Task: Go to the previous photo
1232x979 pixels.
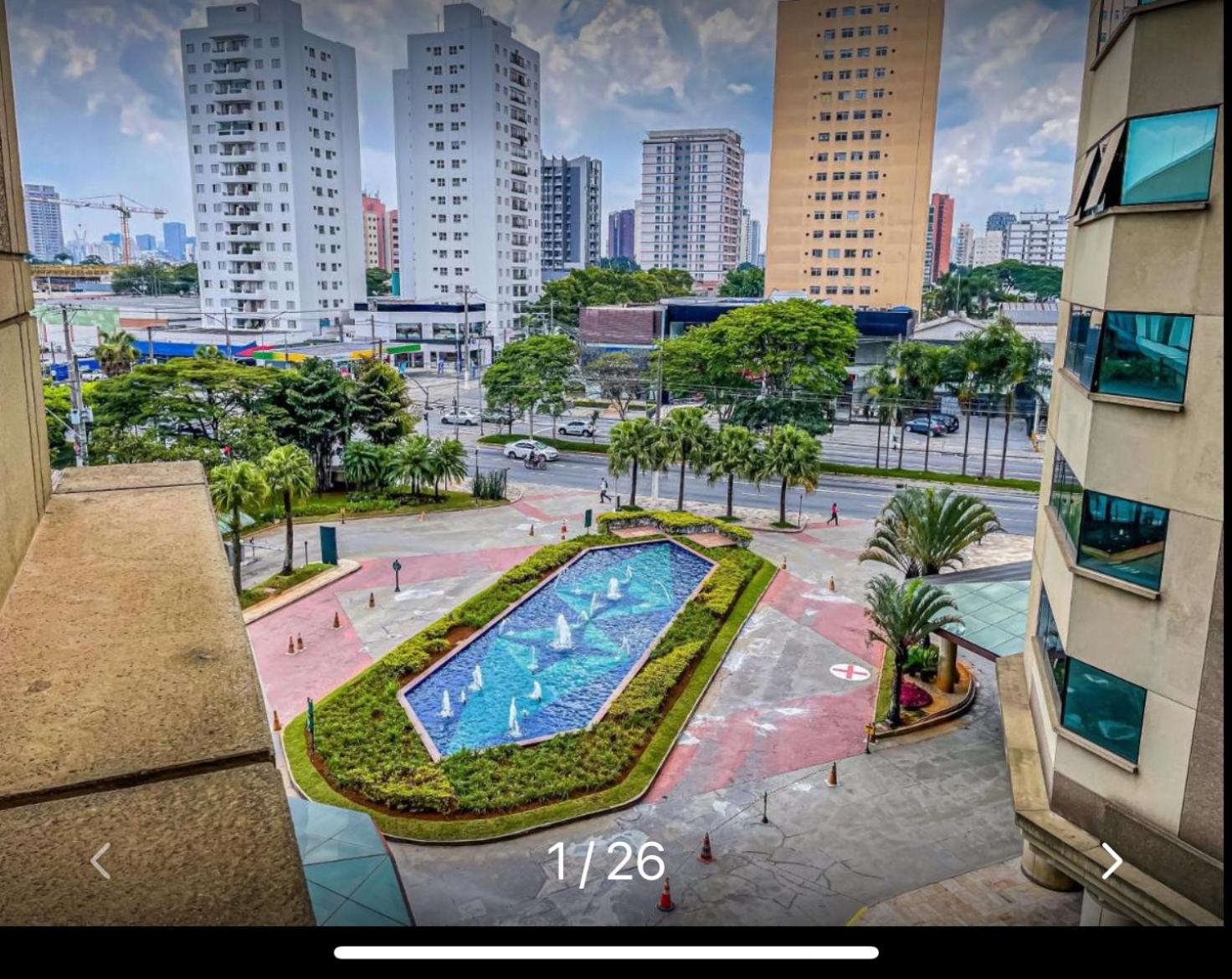Action: tap(100, 861)
